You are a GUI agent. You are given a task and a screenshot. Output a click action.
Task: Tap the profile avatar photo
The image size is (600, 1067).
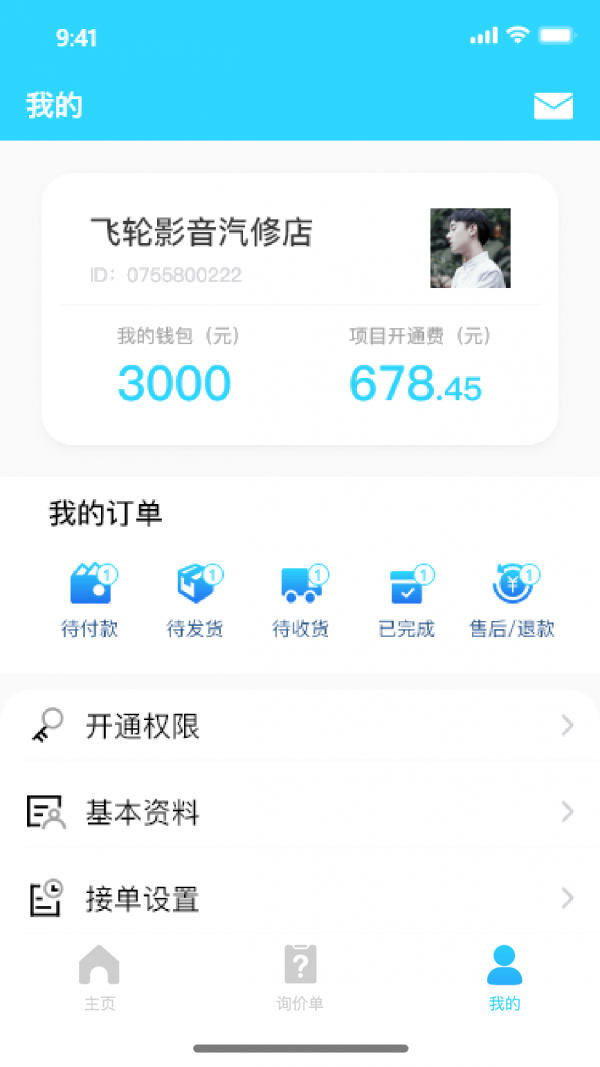[470, 248]
